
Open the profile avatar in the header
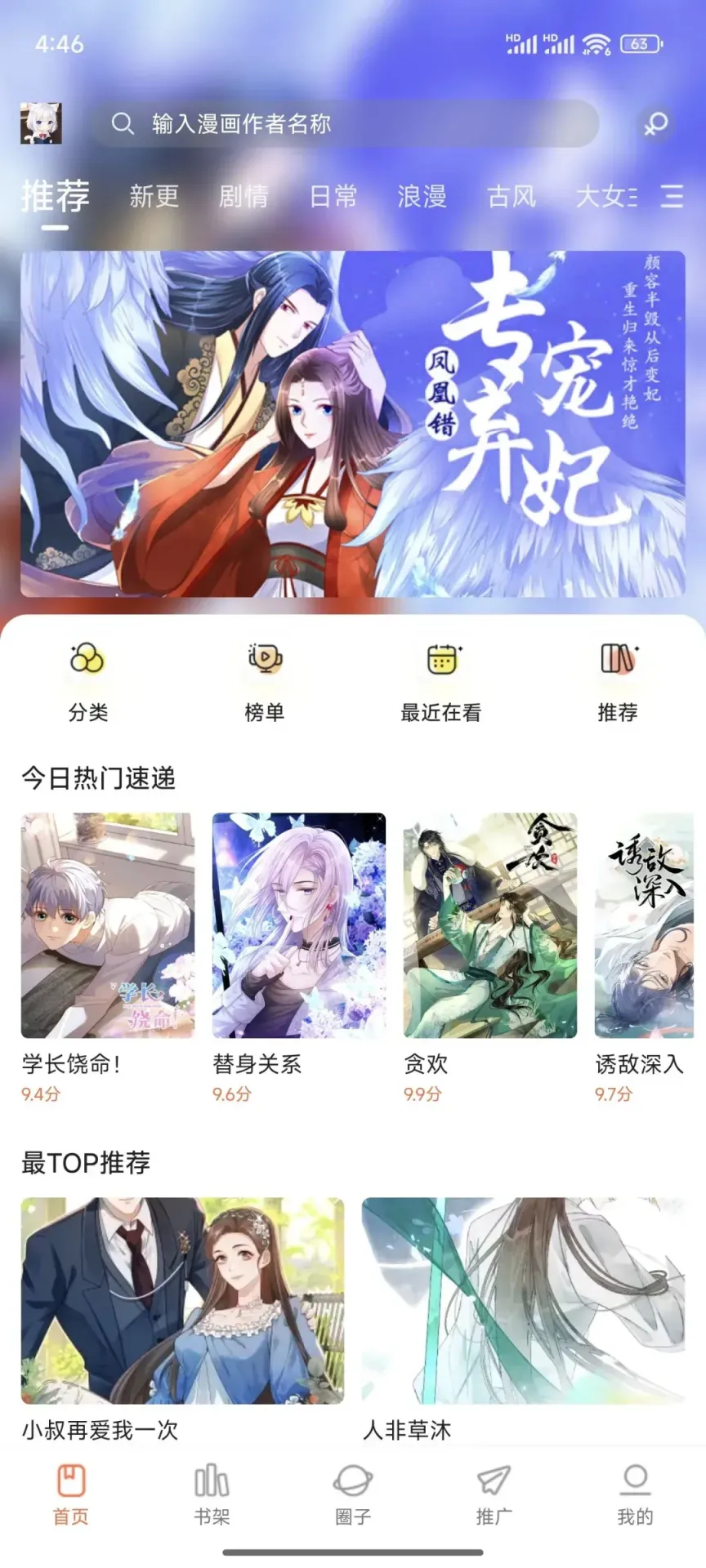tap(41, 123)
